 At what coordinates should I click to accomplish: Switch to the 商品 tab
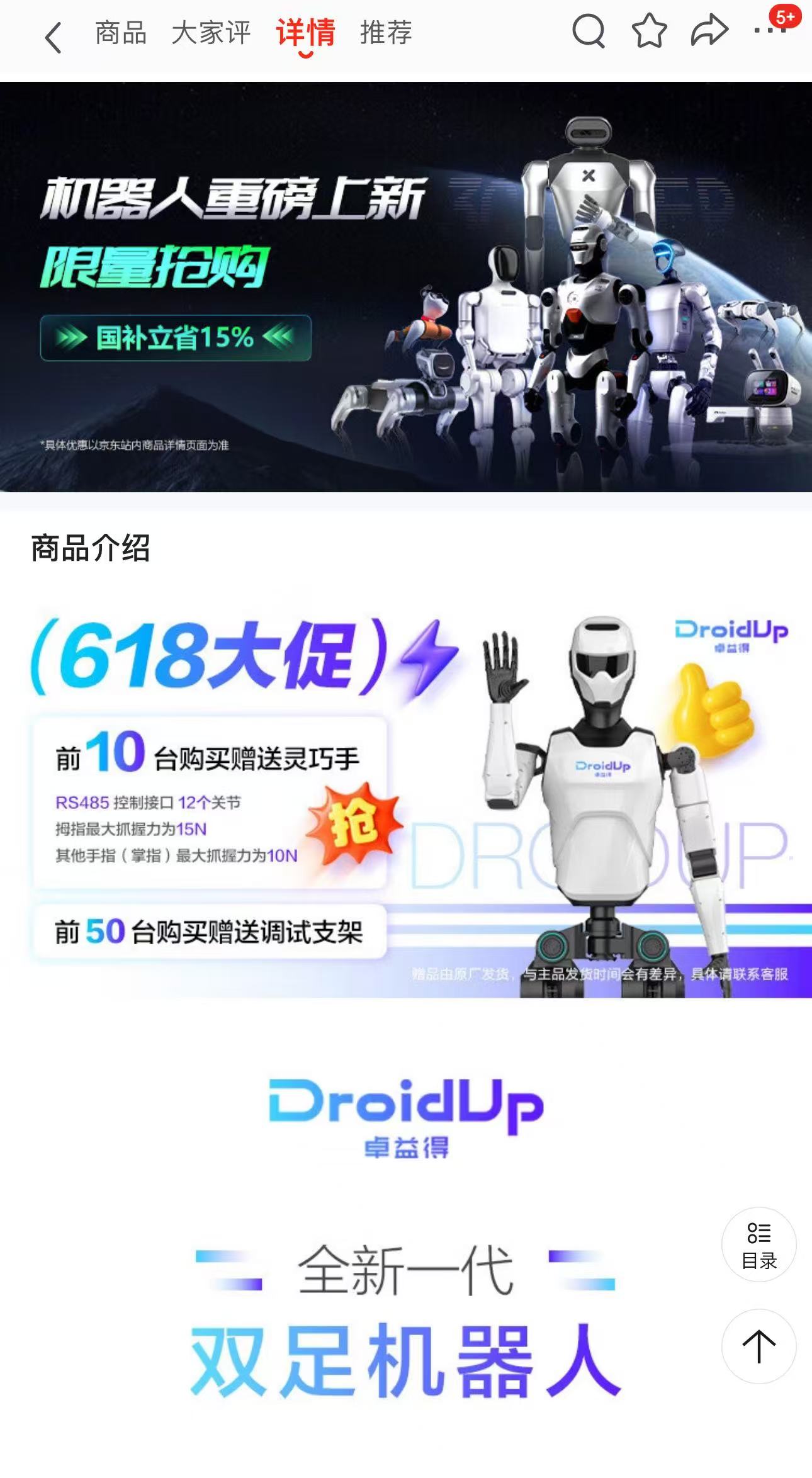tap(121, 33)
